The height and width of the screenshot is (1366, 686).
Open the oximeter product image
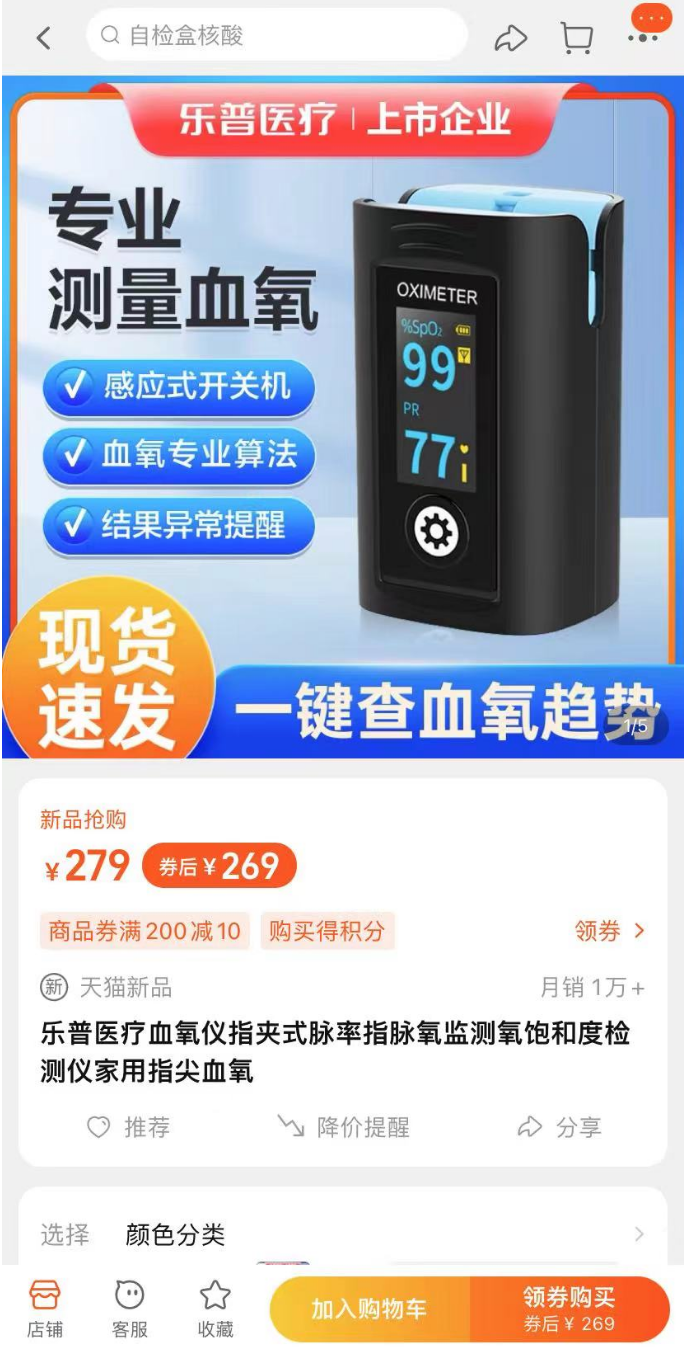[x=343, y=415]
